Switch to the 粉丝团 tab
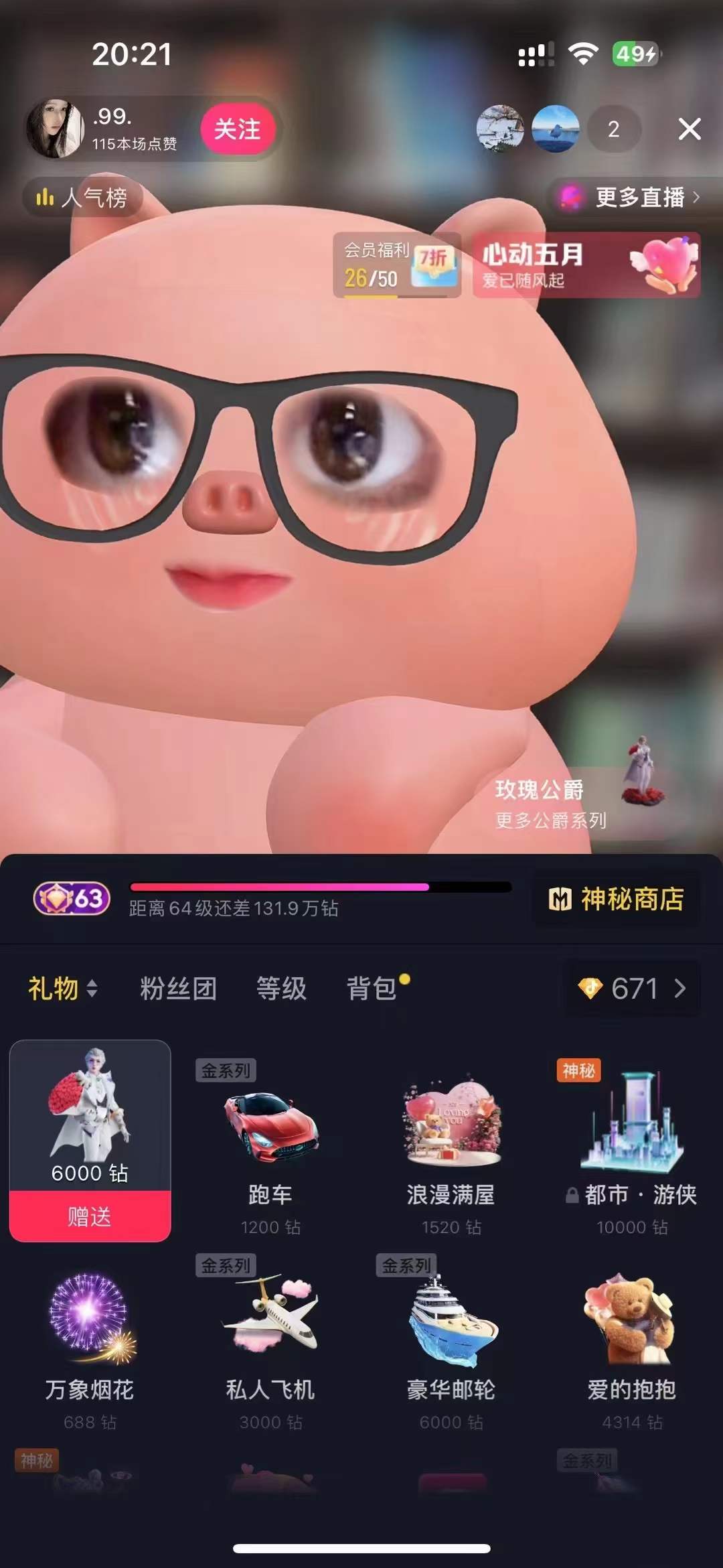The height and width of the screenshot is (1568, 723). (178, 989)
